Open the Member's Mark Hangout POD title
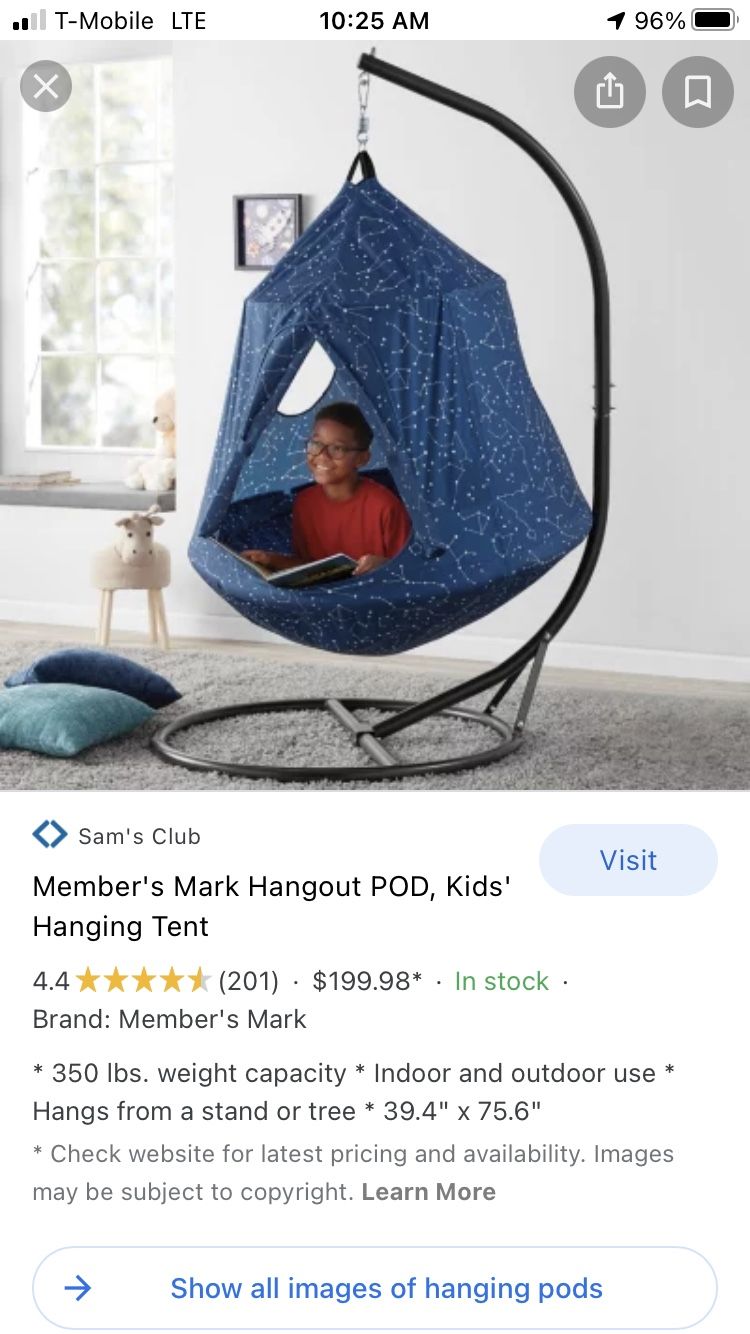 [272, 906]
